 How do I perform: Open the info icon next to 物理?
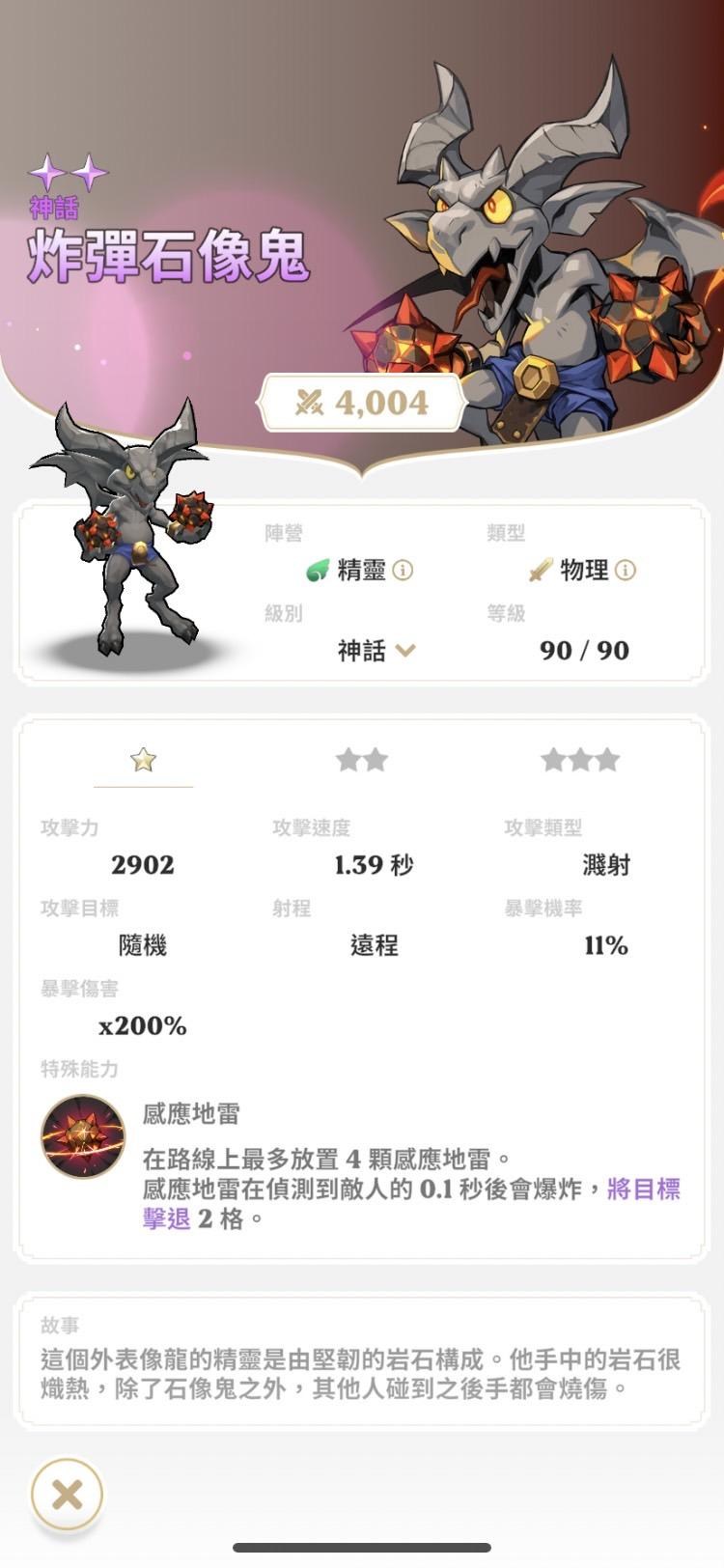tap(626, 570)
